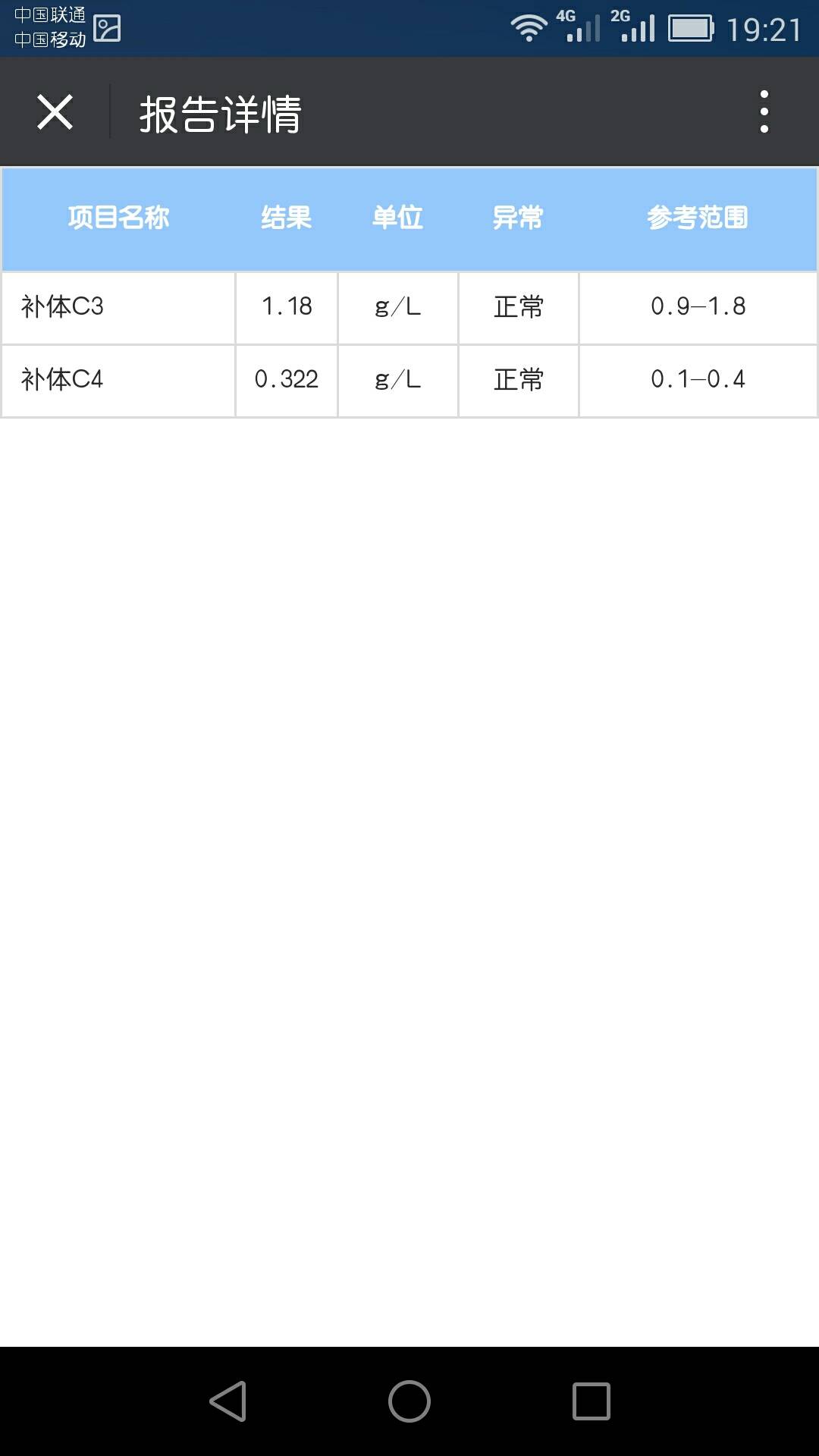Tap the system home button
Viewport: 819px width, 1456px height.
409,1401
